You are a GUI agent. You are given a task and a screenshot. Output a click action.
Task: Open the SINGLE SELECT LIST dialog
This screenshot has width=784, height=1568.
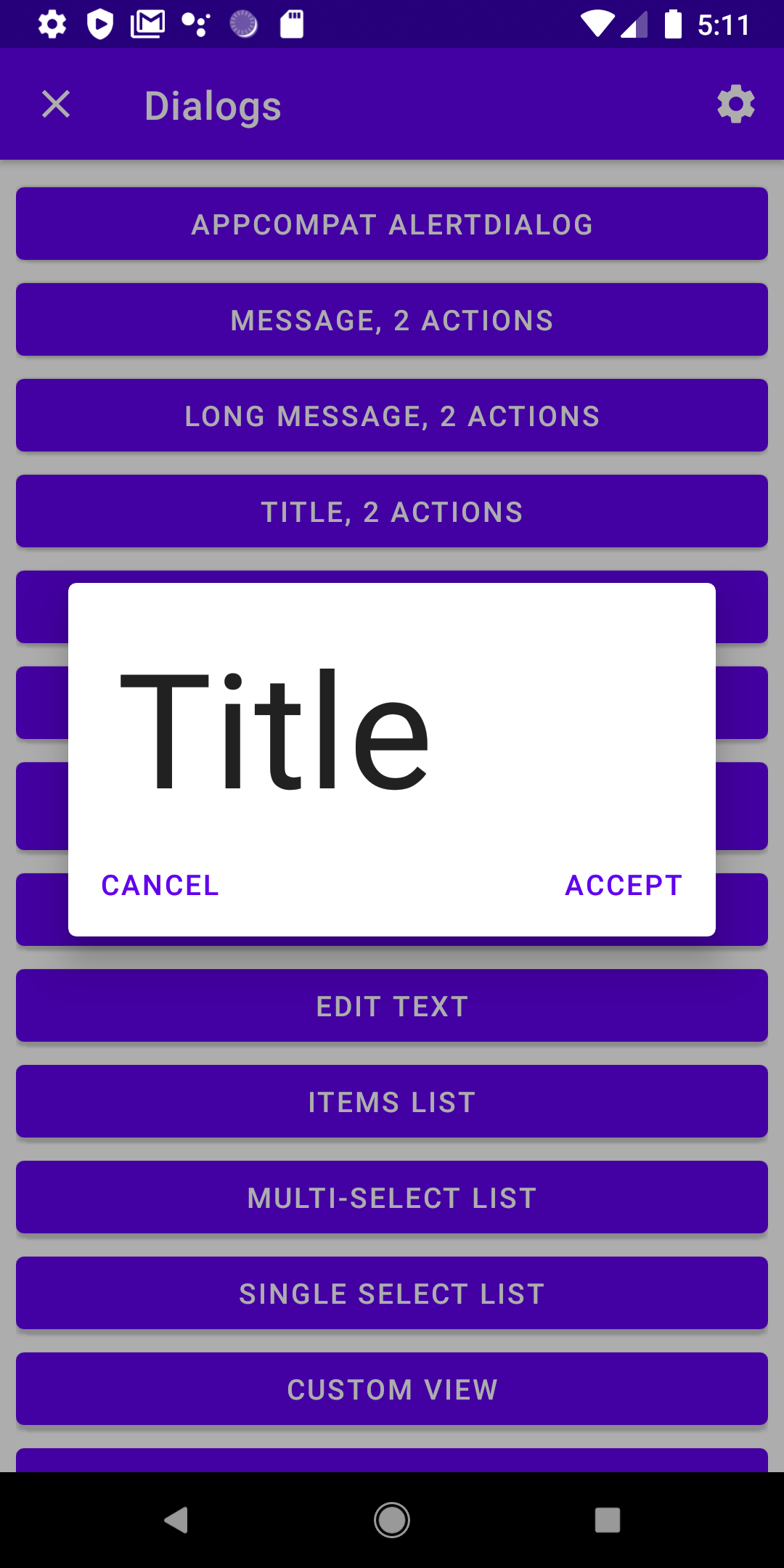click(391, 1293)
